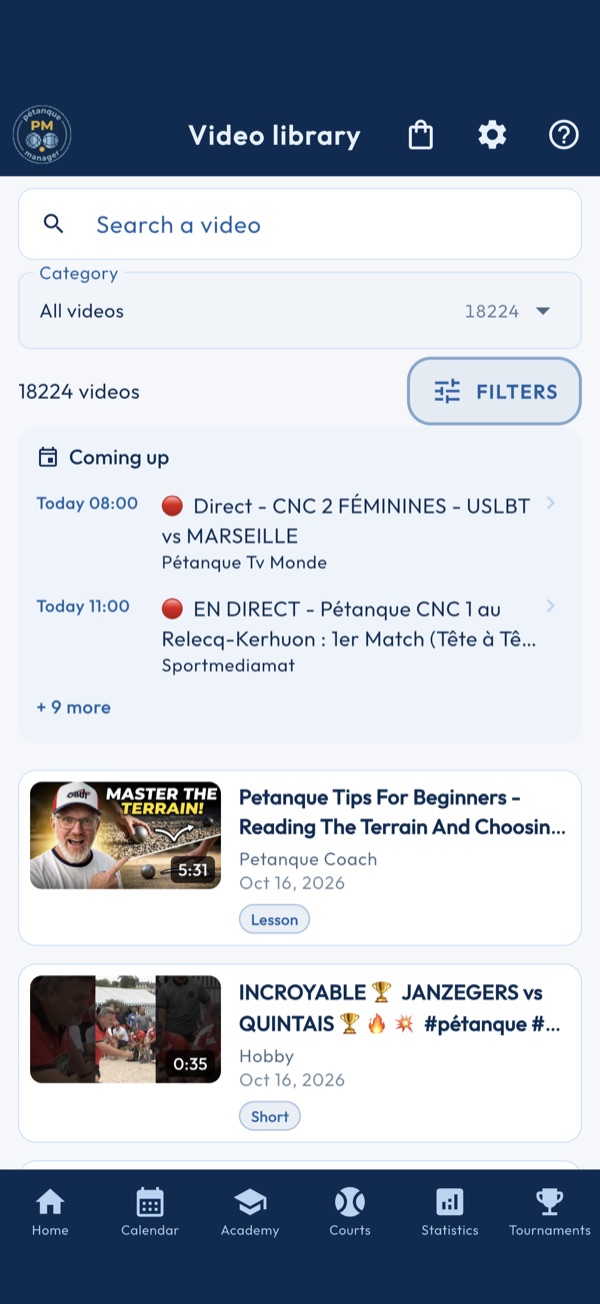Screen dimensions: 600x1304
Task: Tap the Search a video field
Action: pos(300,224)
